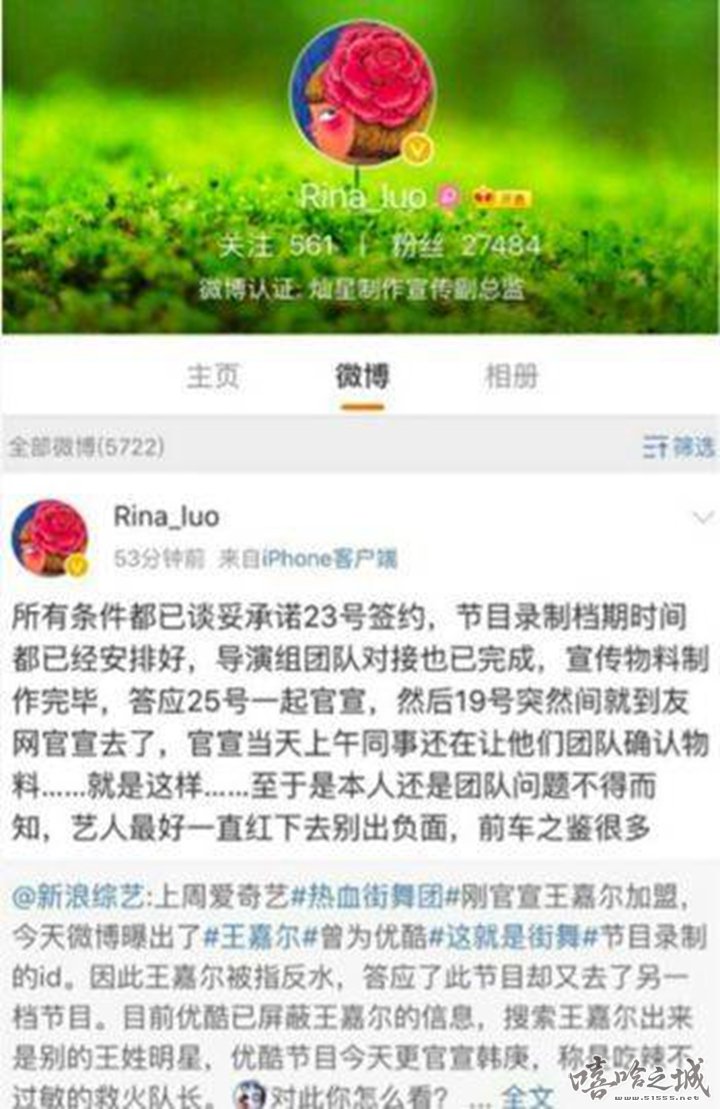Expand the post options chevron
The height and width of the screenshot is (1109, 720).
[x=703, y=517]
